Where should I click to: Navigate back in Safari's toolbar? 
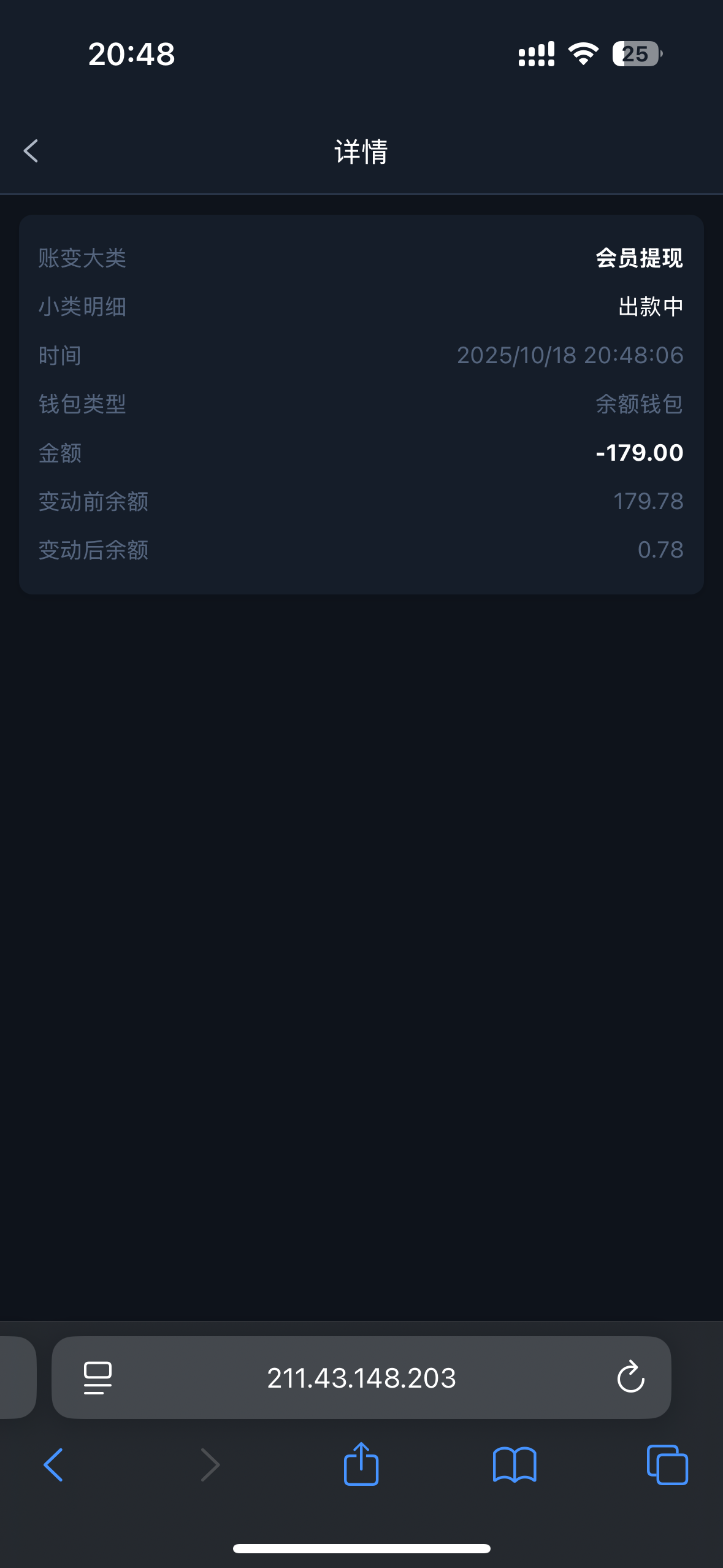point(53,1465)
